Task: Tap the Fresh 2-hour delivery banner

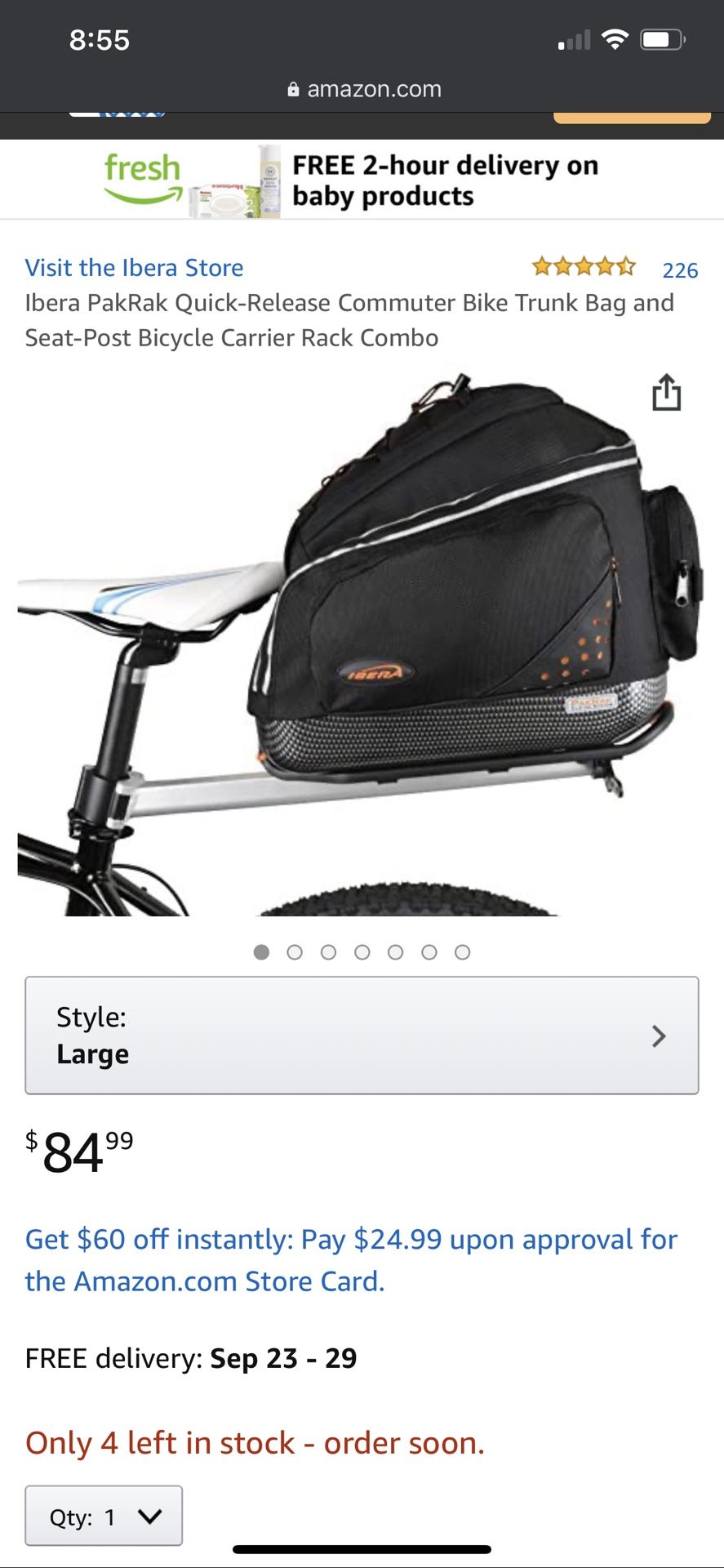Action: click(x=362, y=180)
